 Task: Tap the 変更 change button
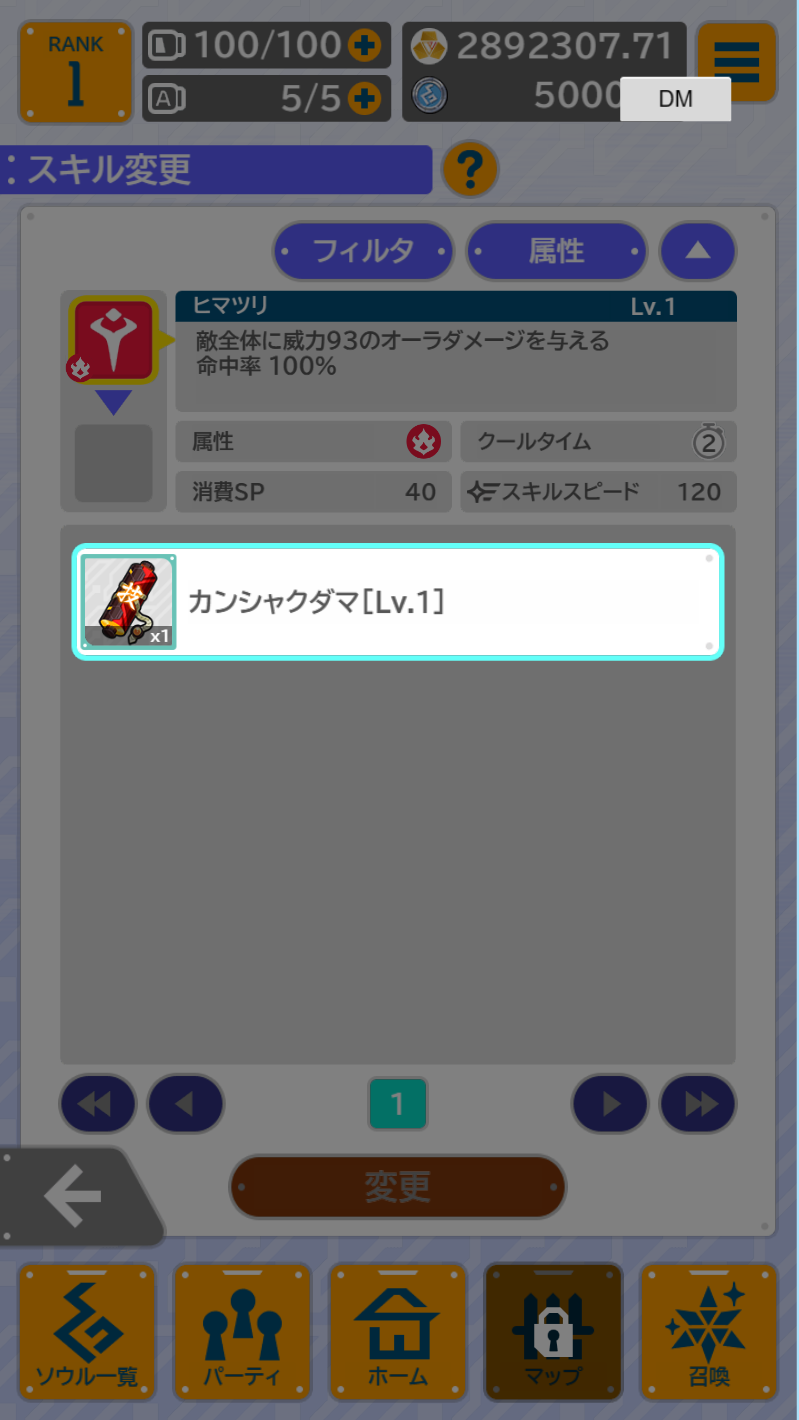(x=398, y=1187)
